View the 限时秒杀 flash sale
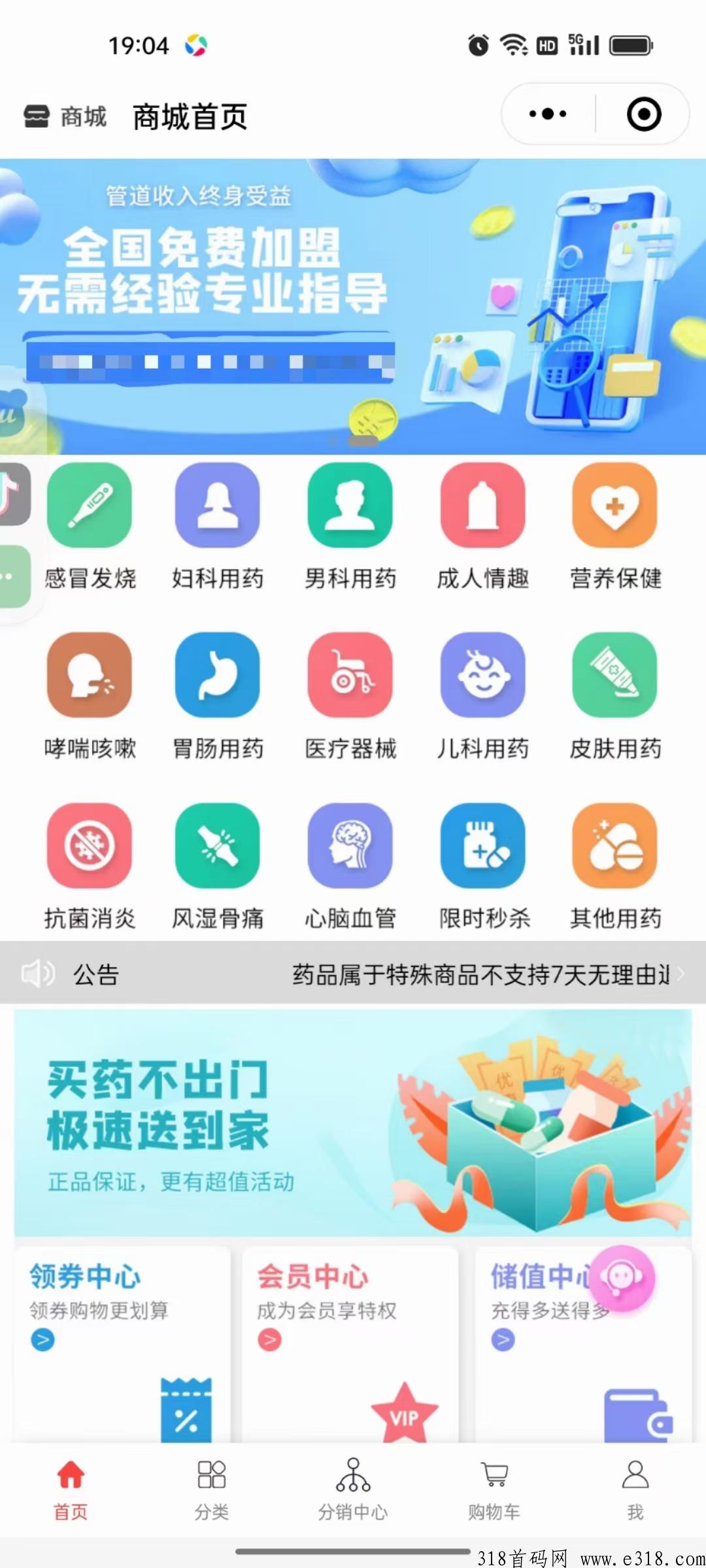The width and height of the screenshot is (706, 1568). coord(483,867)
